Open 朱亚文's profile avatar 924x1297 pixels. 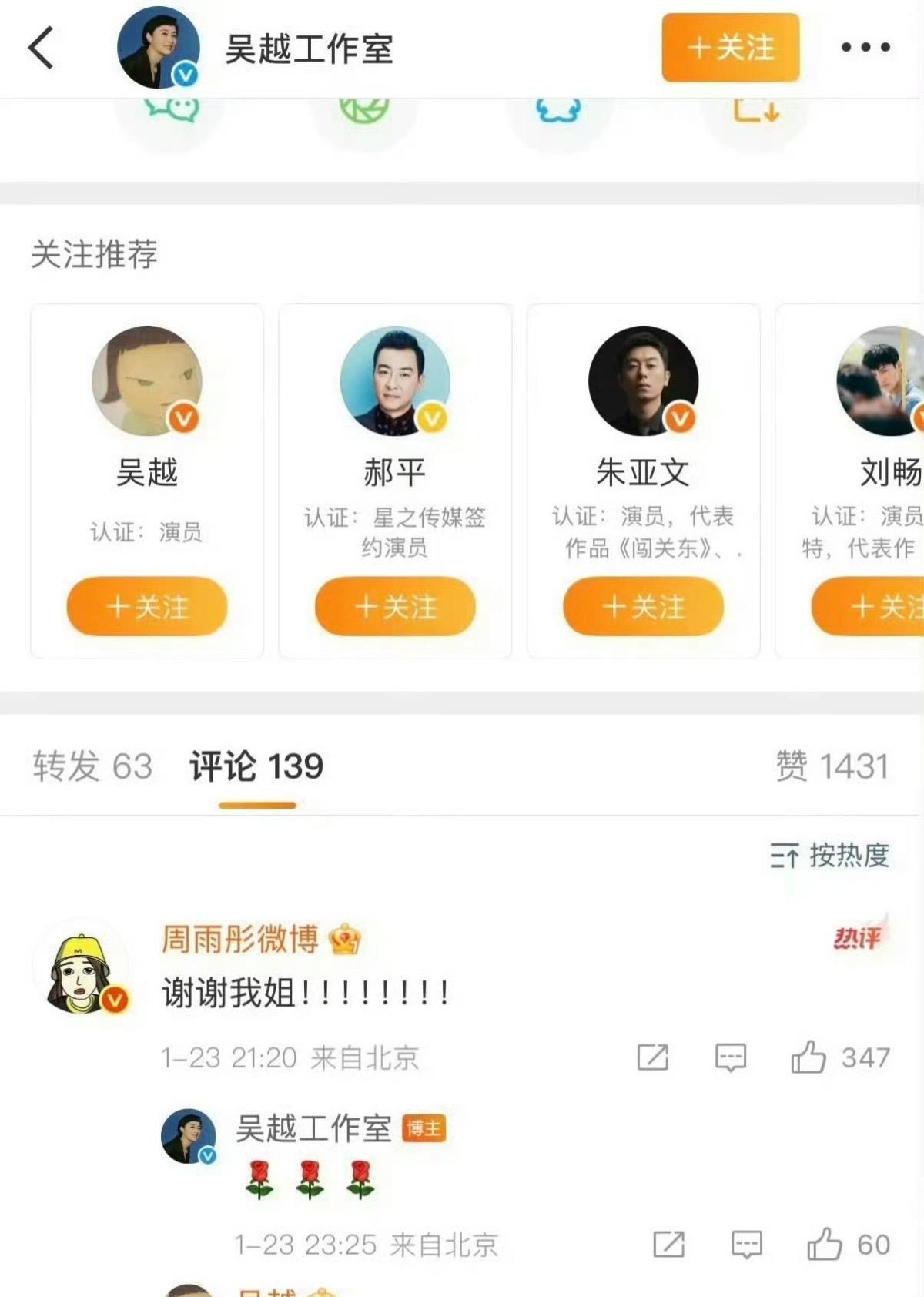[x=643, y=380]
